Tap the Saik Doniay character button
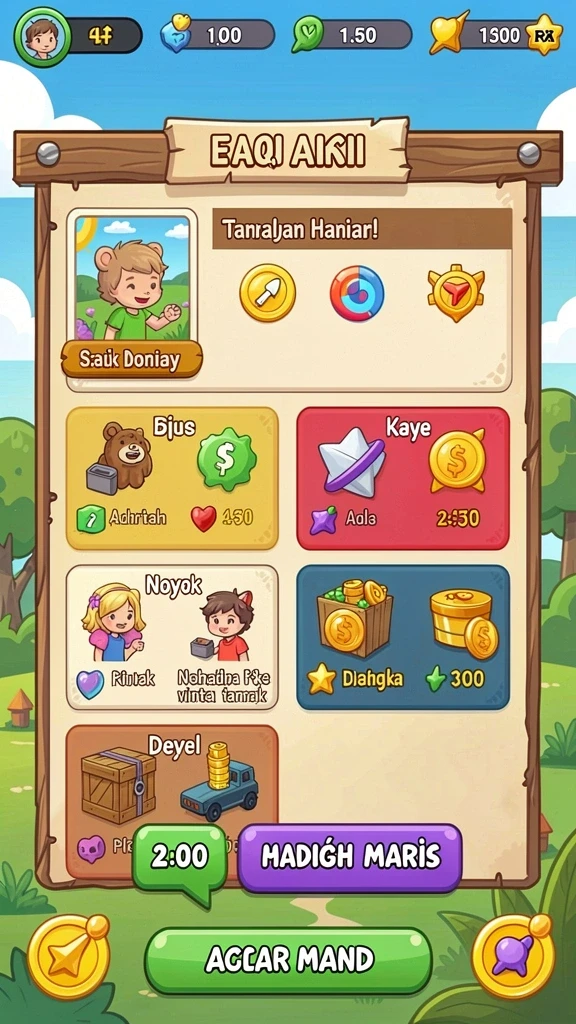The height and width of the screenshot is (1024, 576). pyautogui.click(x=132, y=359)
